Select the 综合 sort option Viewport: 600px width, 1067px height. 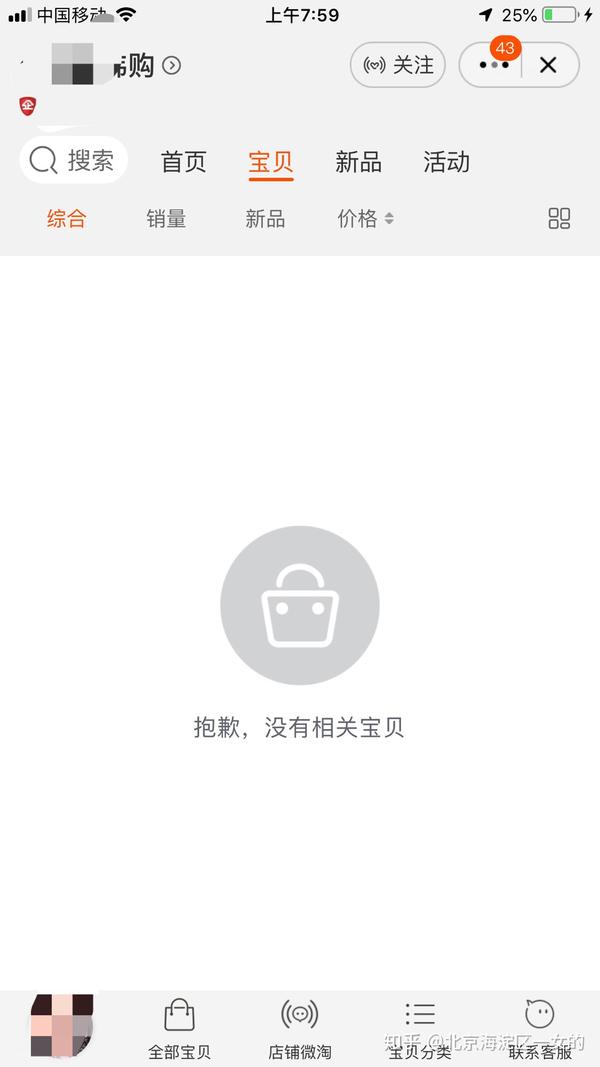coord(67,218)
